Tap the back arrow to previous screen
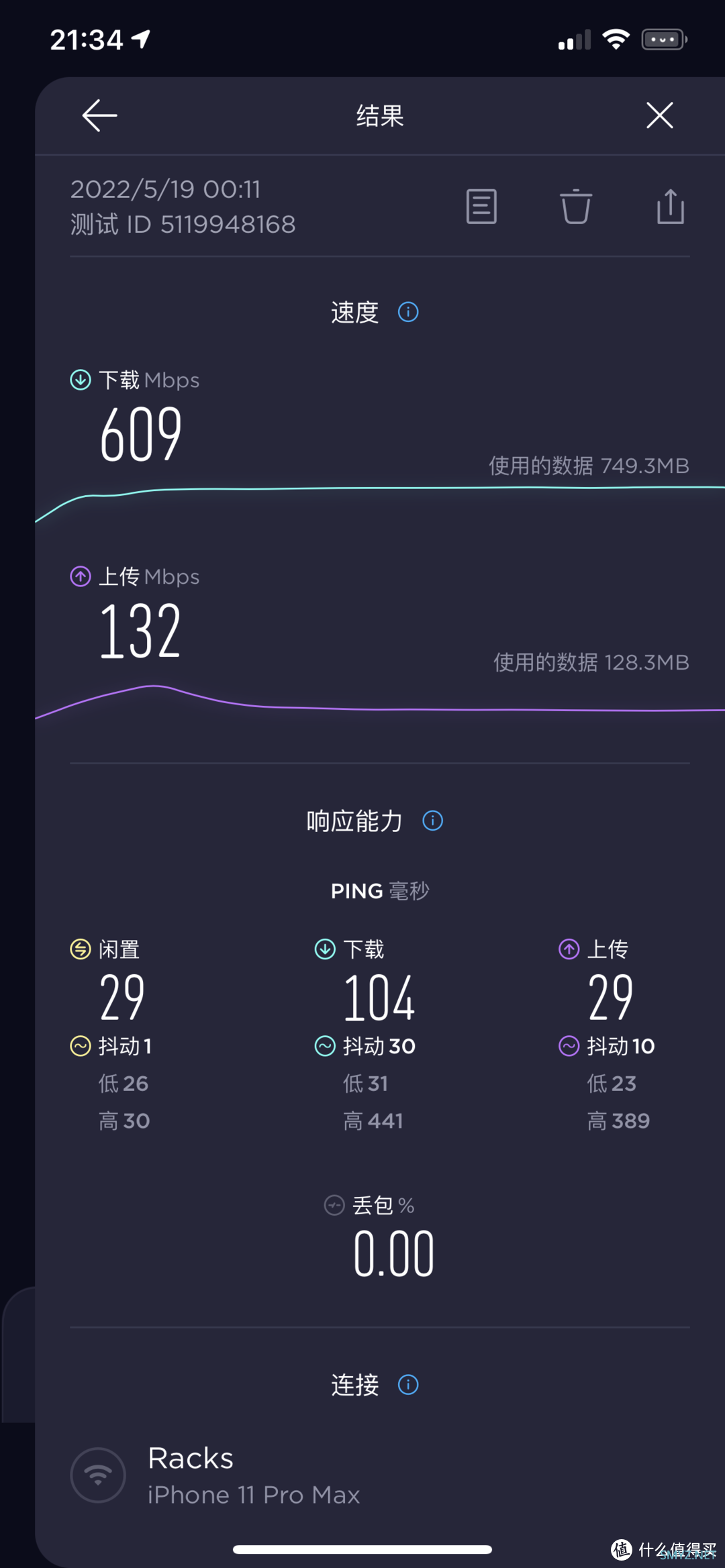 tap(99, 115)
